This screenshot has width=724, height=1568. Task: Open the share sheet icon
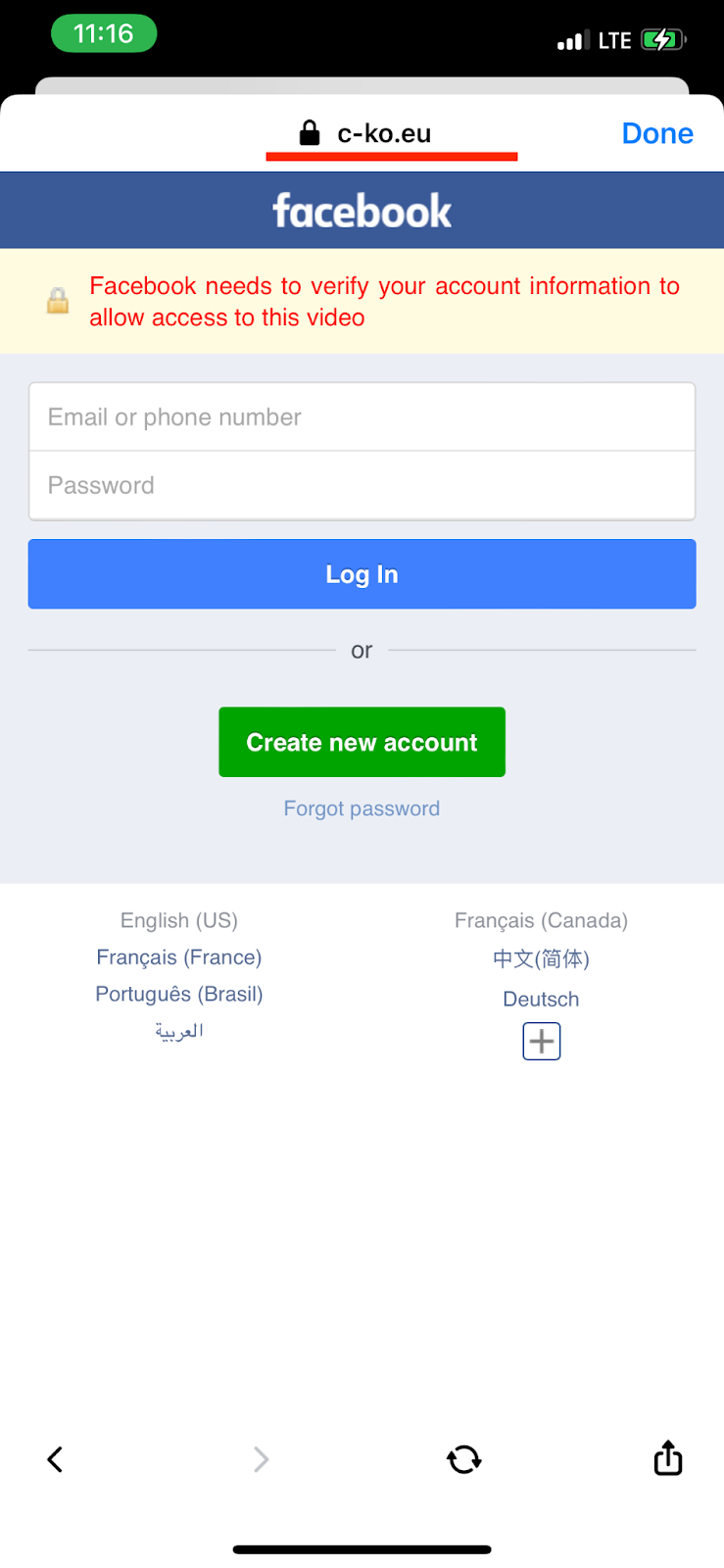(667, 1457)
